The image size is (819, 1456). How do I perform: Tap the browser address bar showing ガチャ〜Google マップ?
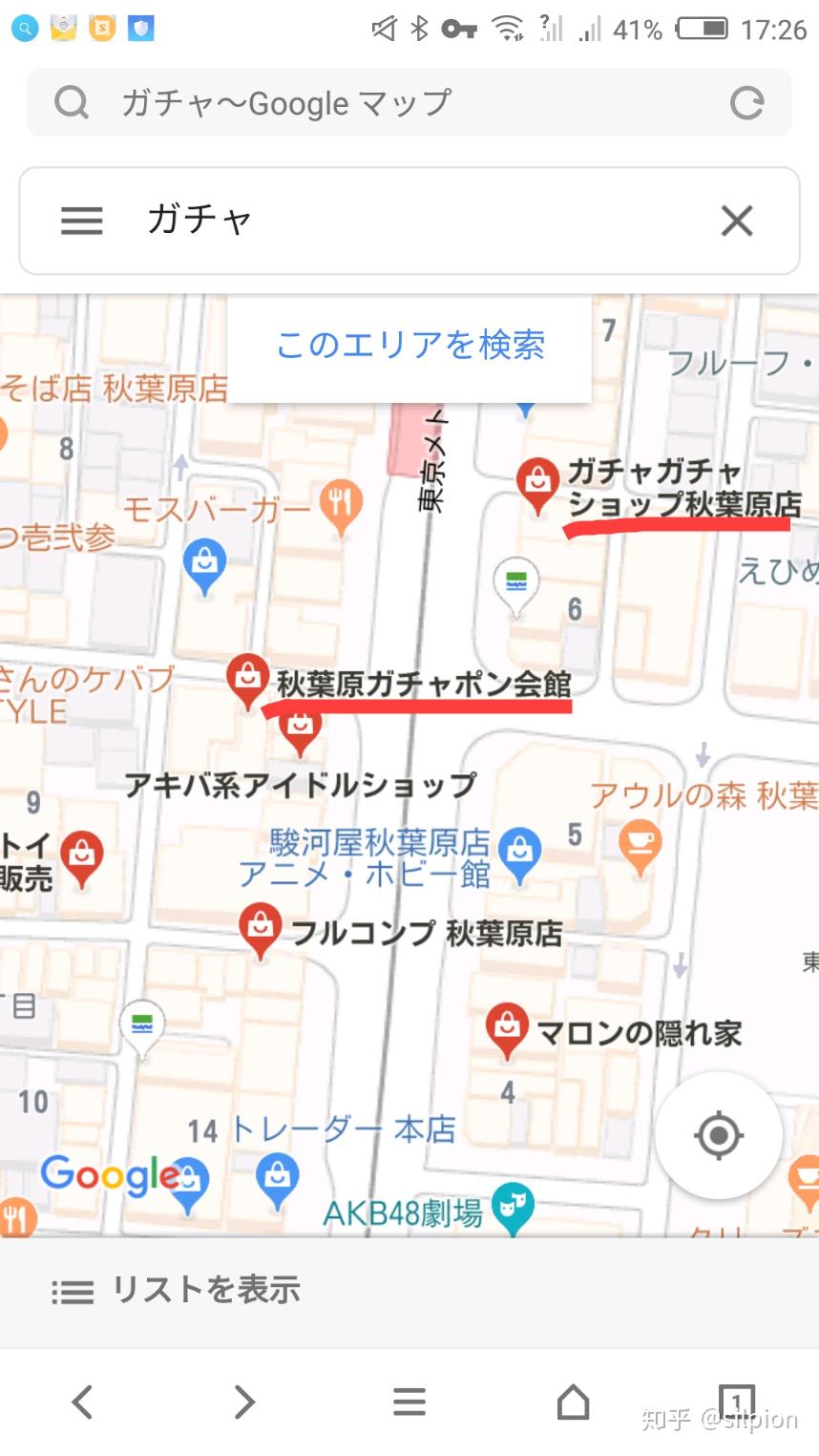[x=409, y=103]
